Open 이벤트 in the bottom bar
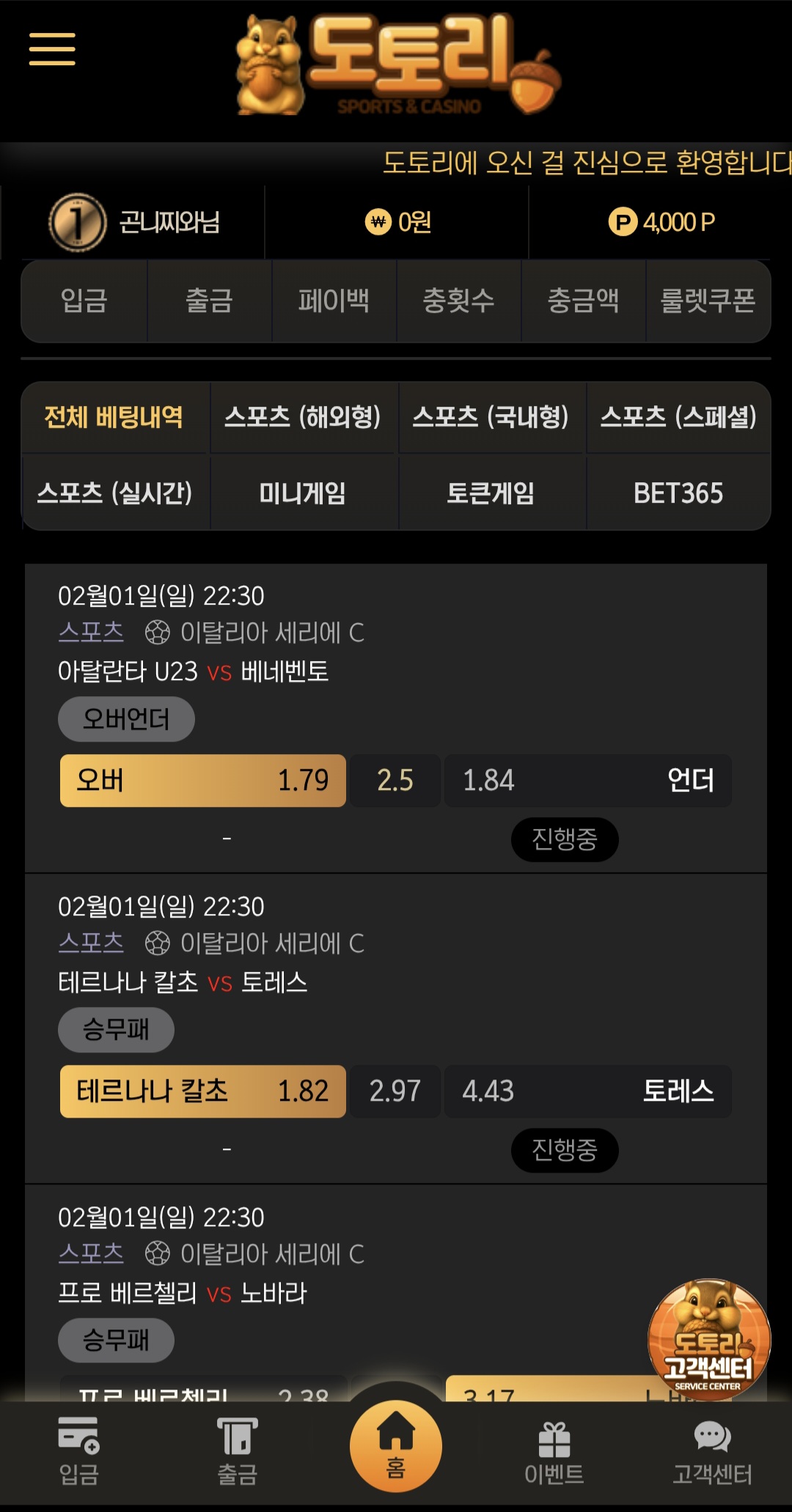This screenshot has height=1512, width=792. (x=554, y=1451)
